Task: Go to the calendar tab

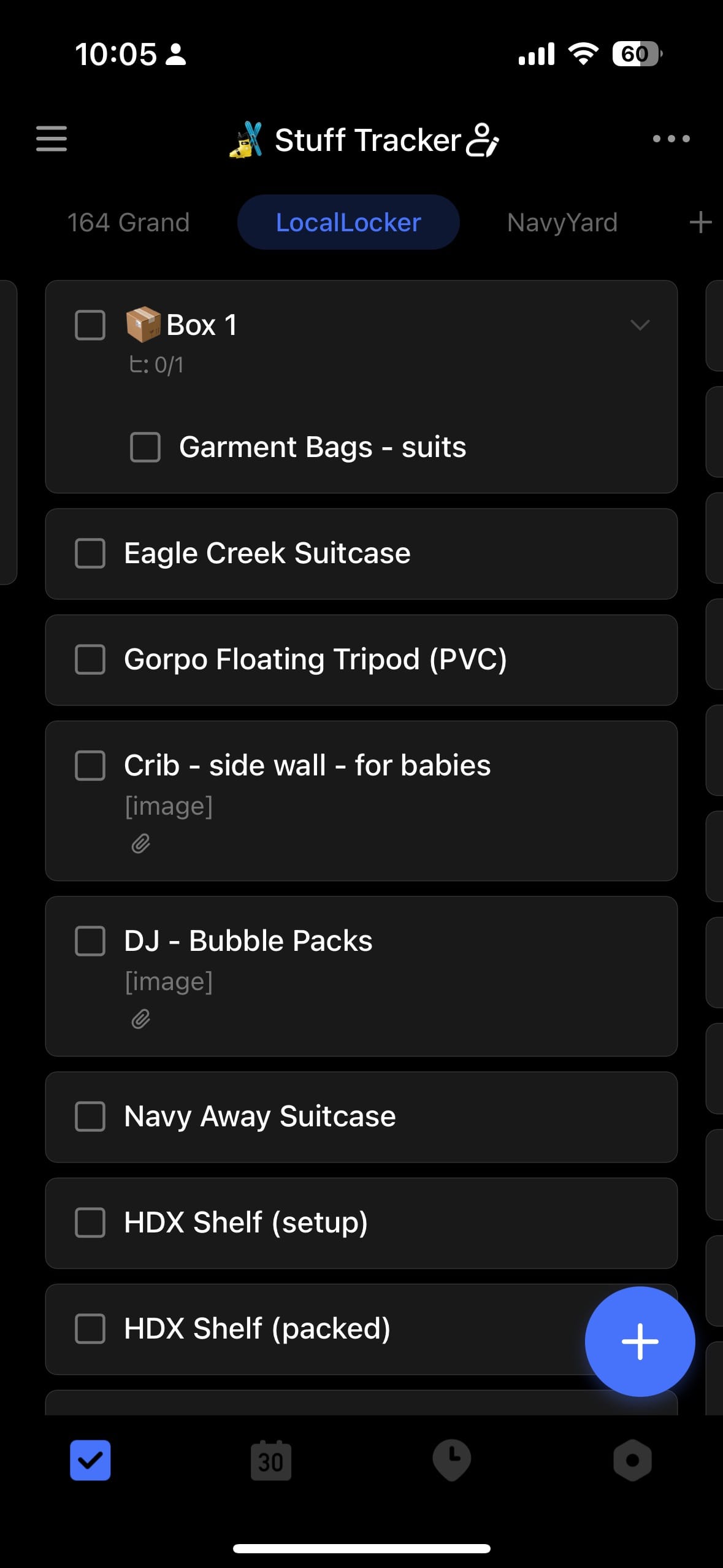Action: tap(271, 1460)
